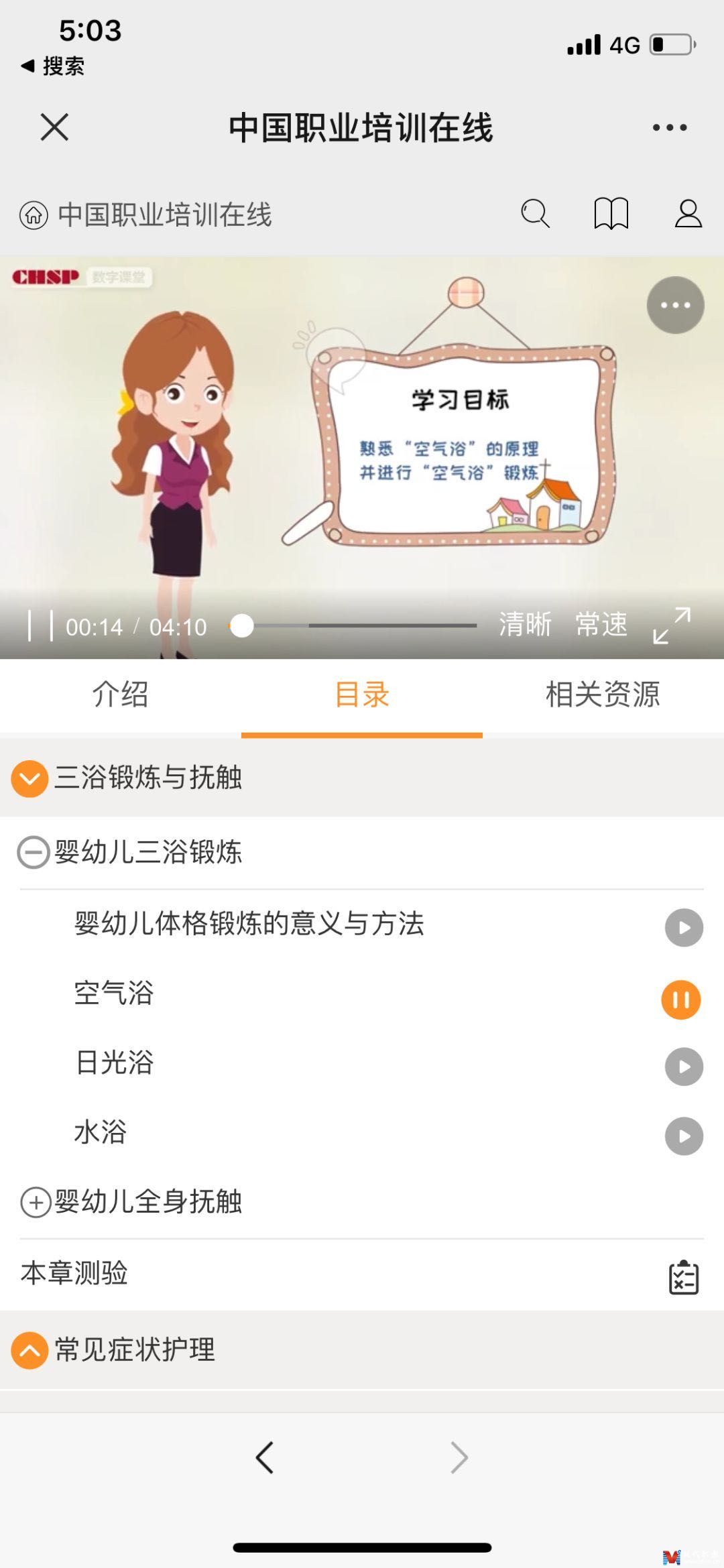Go to the site home icon
Image resolution: width=724 pixels, height=1568 pixels.
(34, 215)
